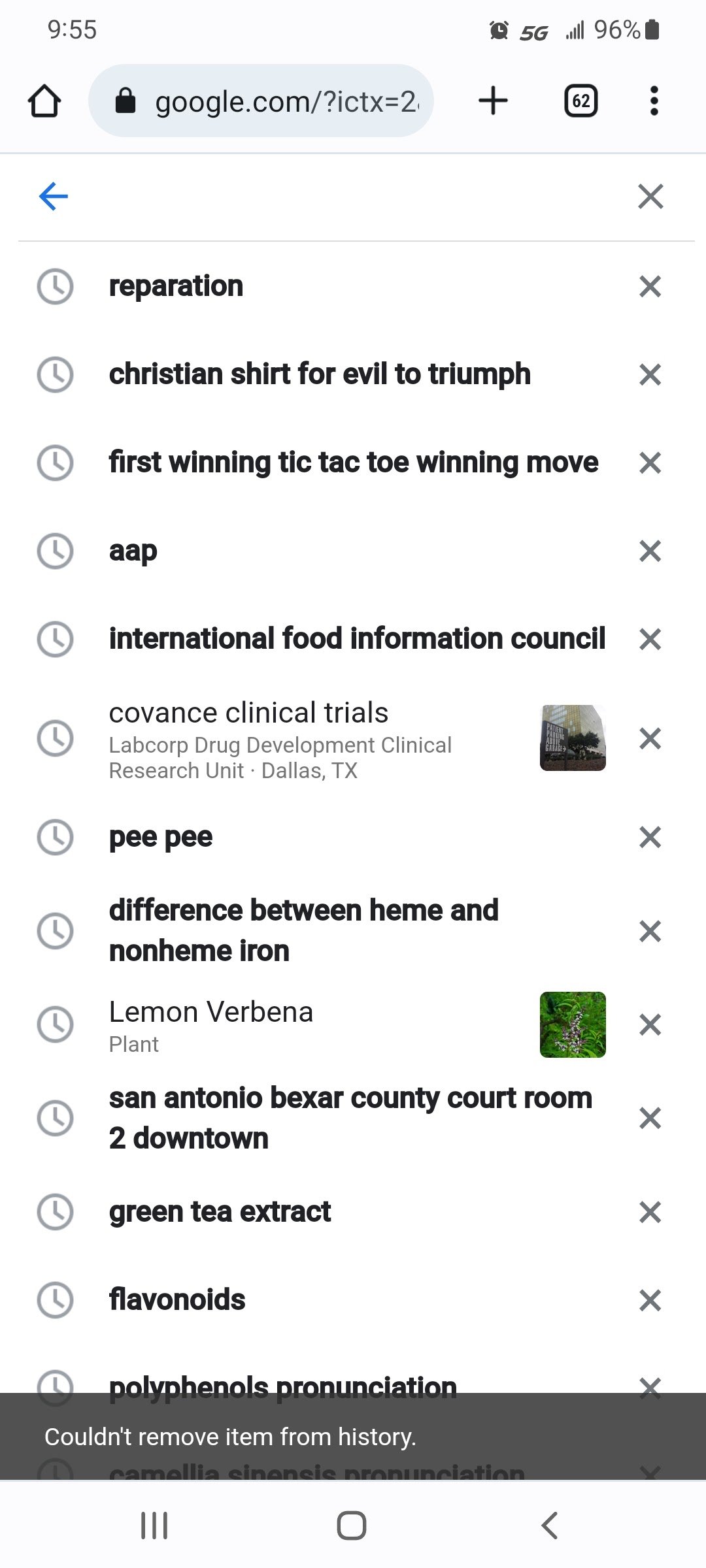Tap the Android back navigation button

549,1526
